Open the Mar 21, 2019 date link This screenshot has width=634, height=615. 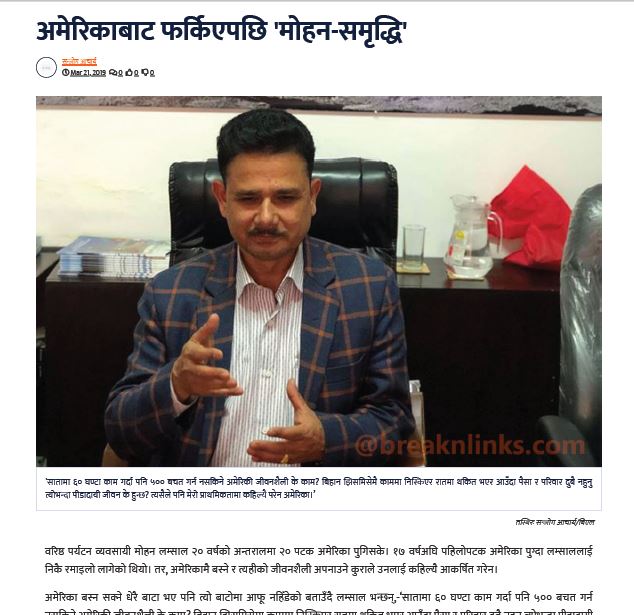pos(87,73)
